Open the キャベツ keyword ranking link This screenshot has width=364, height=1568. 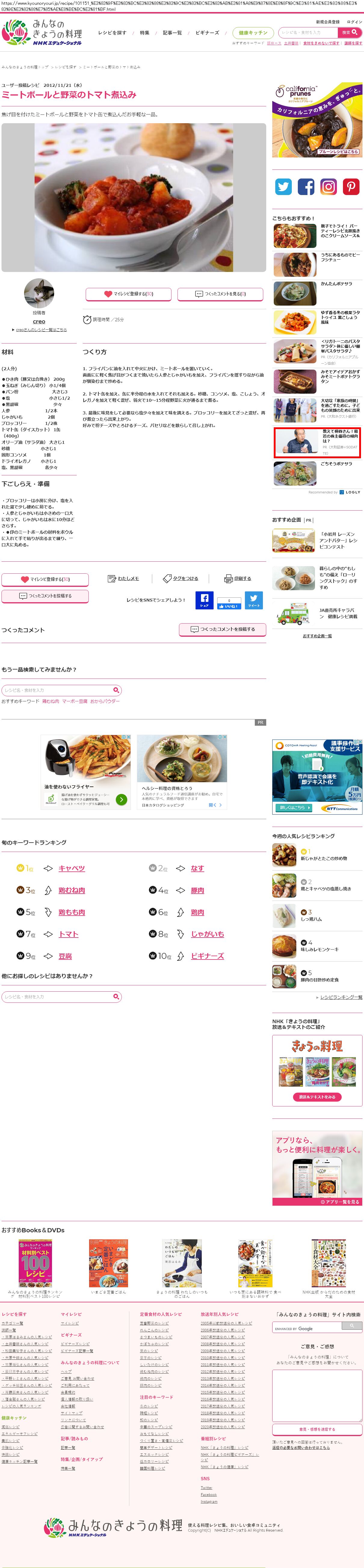[71, 869]
